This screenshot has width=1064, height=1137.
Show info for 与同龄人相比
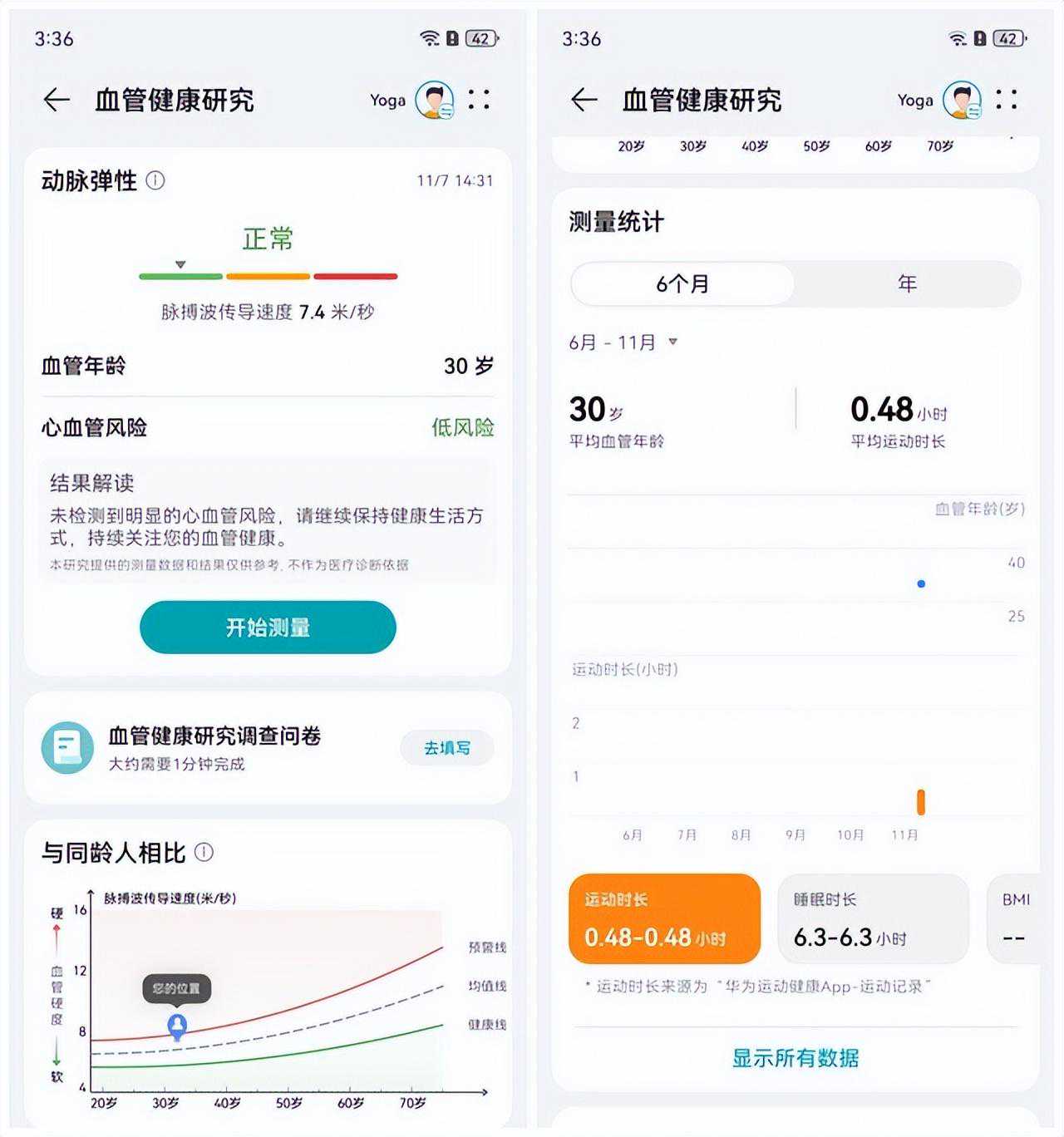click(x=204, y=852)
